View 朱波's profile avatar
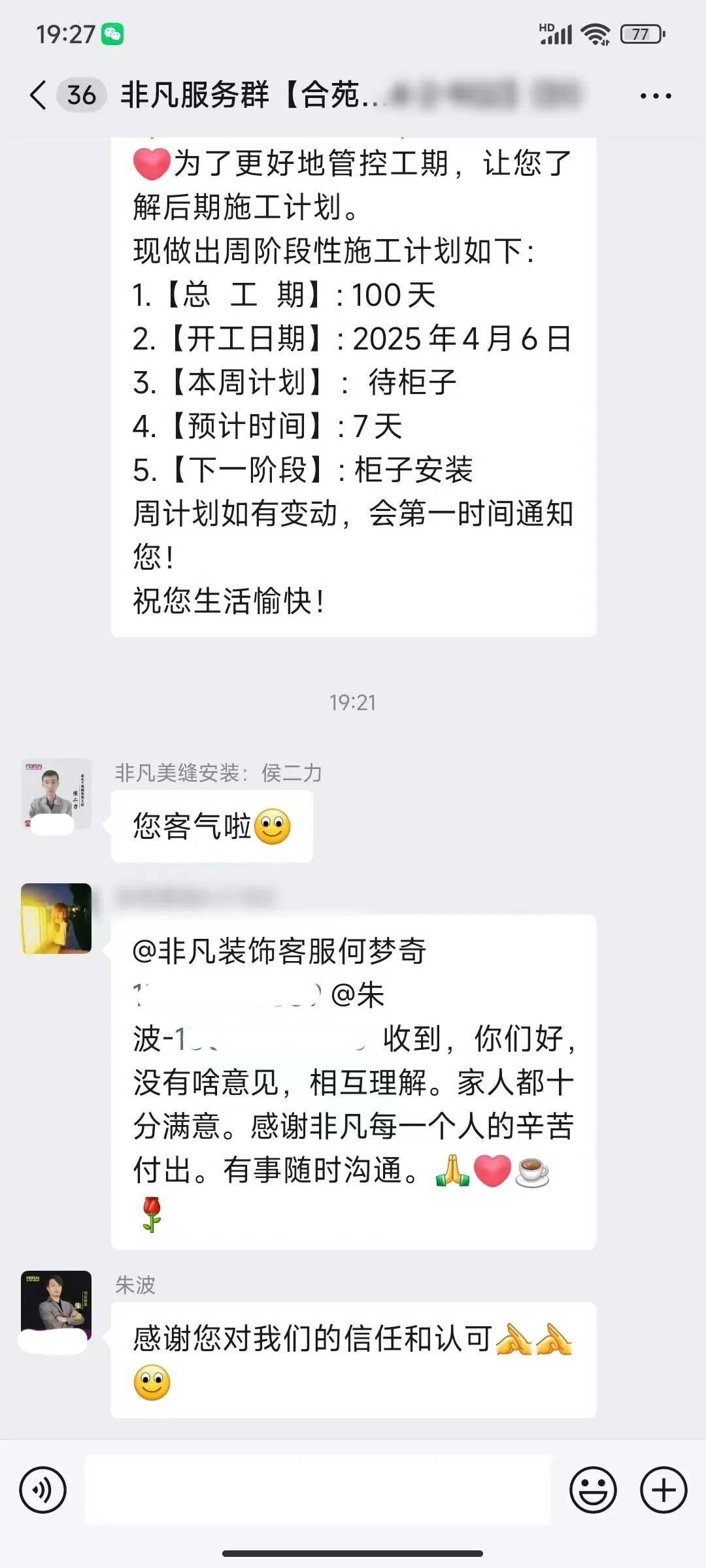Viewport: 706px width, 1568px height. 56,1305
